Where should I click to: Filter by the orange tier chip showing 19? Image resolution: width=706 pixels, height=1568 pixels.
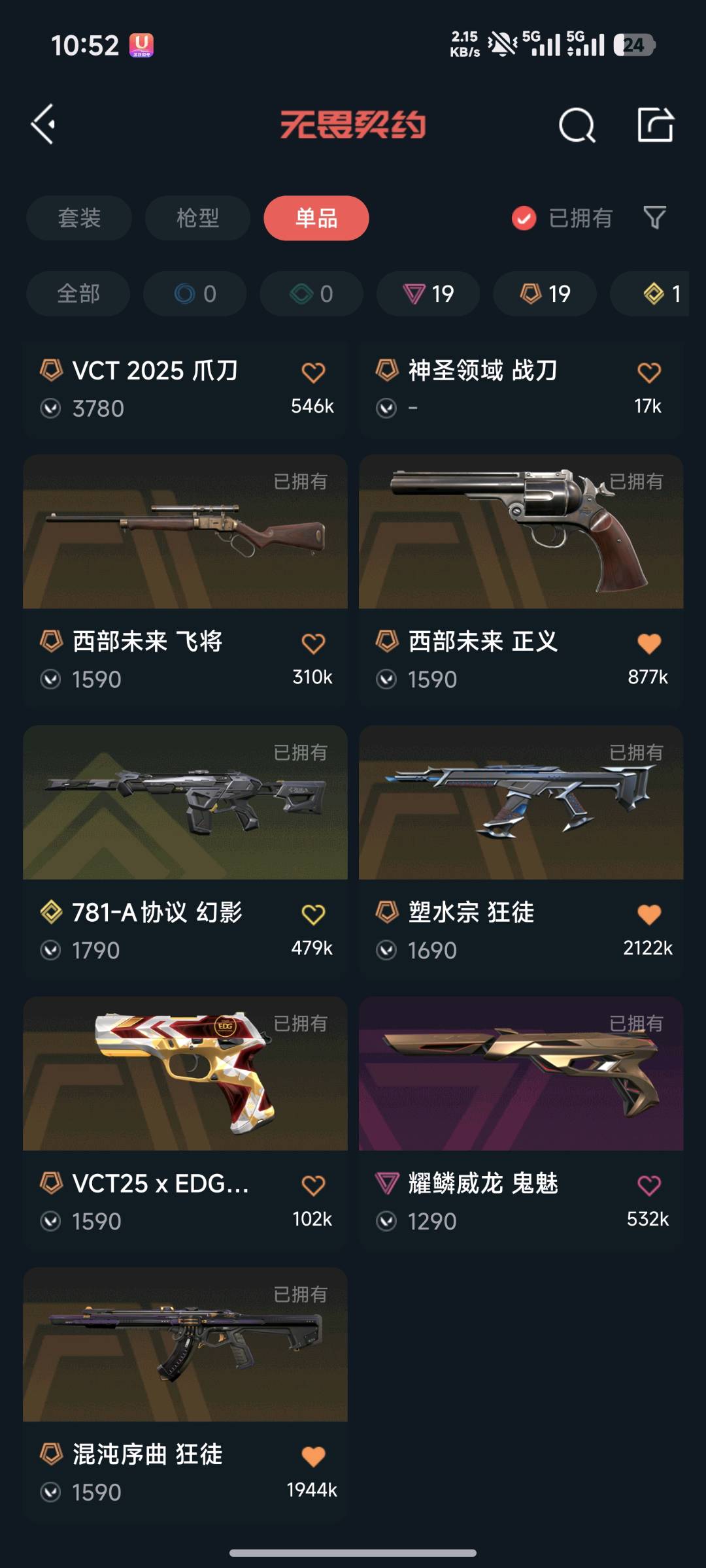pos(545,294)
